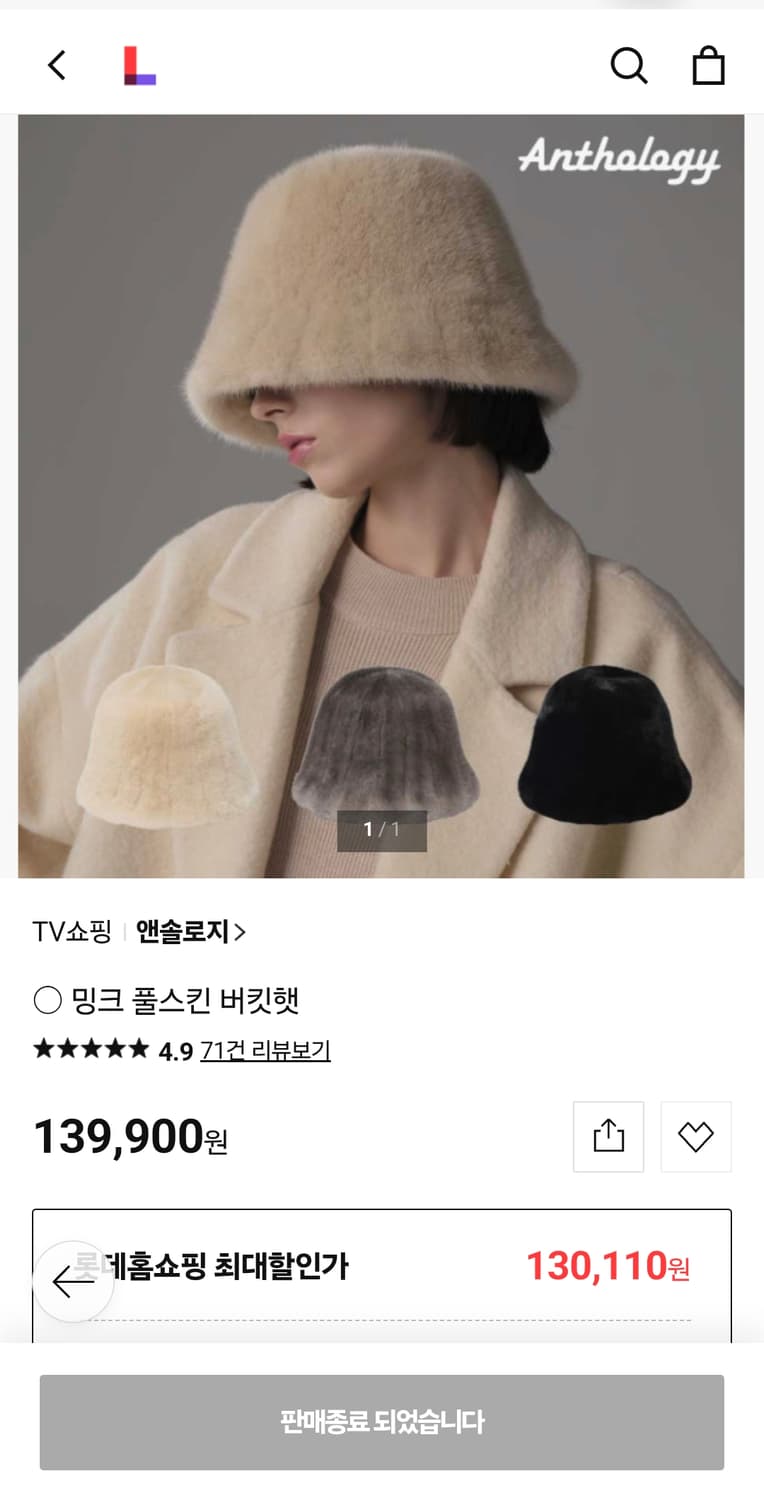Screen dimensions: 764x1500
Task: Select the 앤솔로지 breadcrumb item
Action: tap(180, 931)
